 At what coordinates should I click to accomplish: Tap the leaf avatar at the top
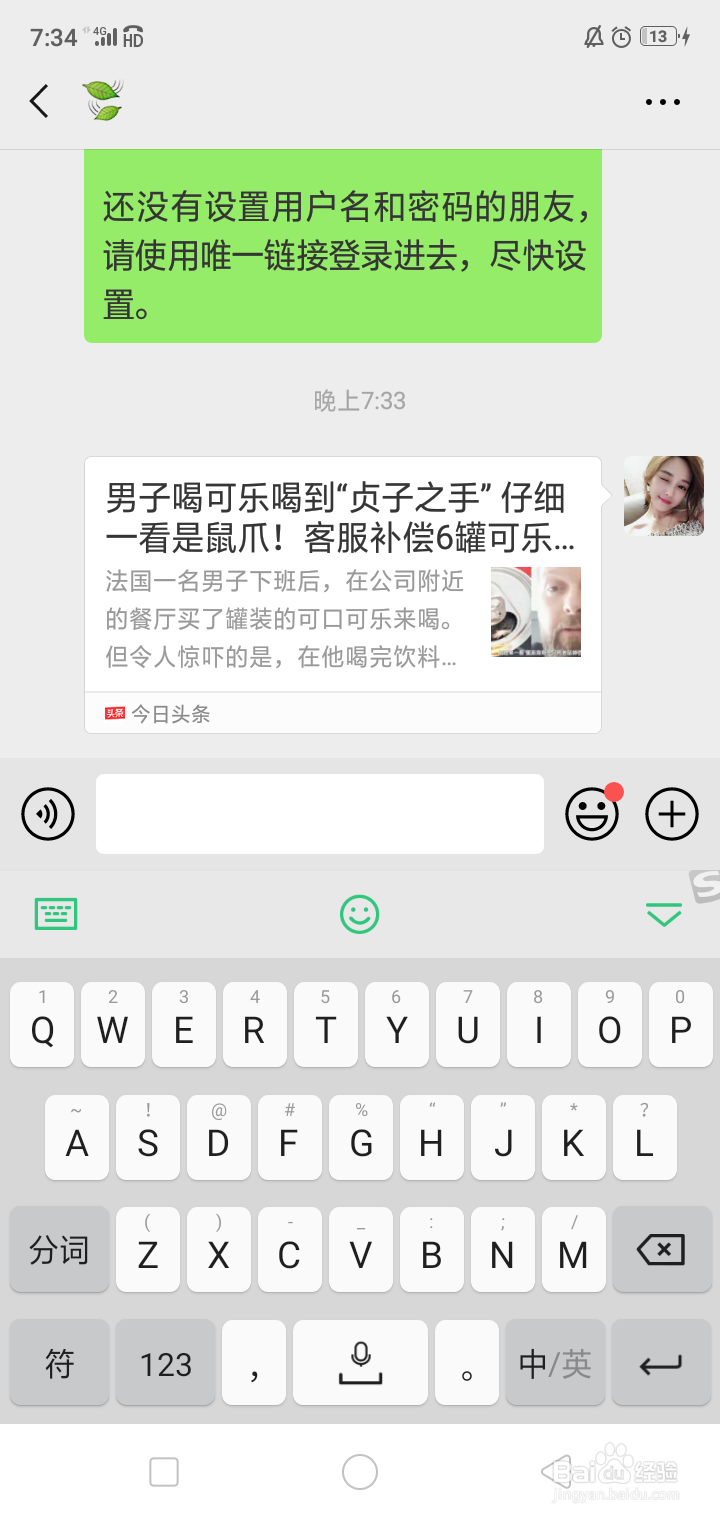103,100
